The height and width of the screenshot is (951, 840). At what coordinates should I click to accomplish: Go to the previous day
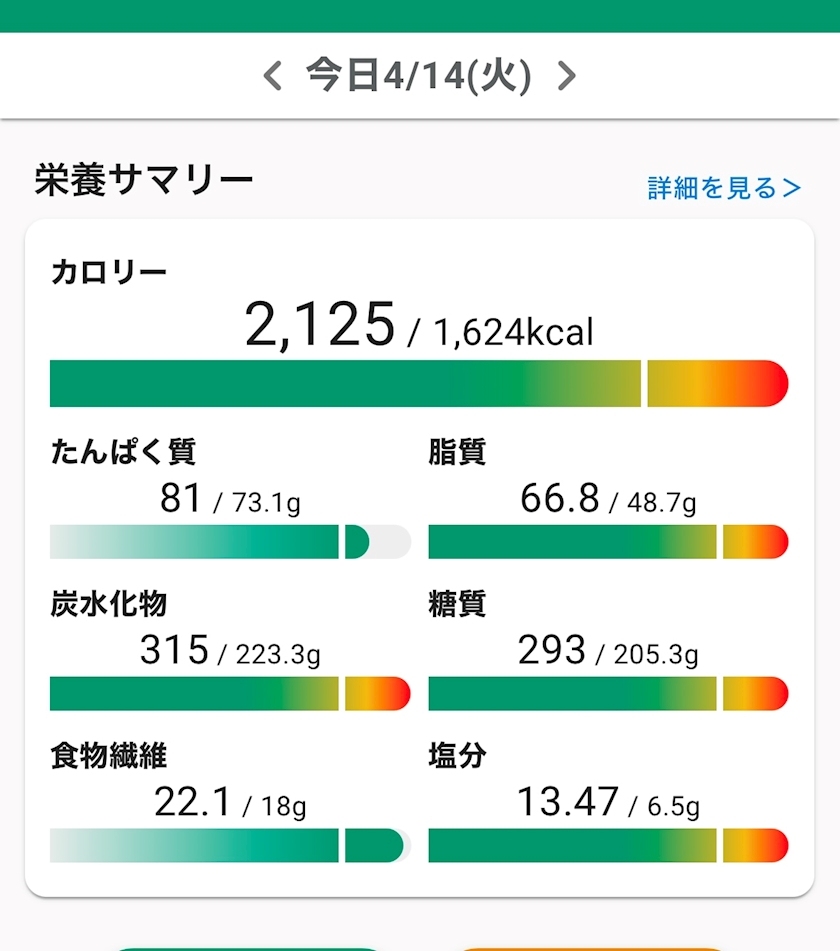(x=272, y=76)
